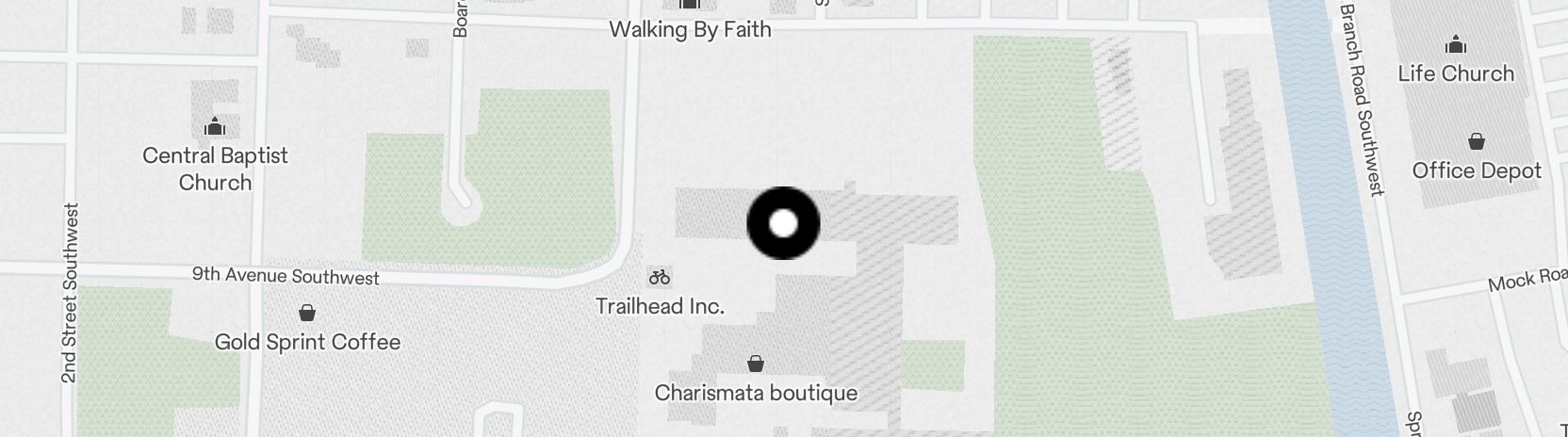Select Trailhead Inc. bike shop on map

pyautogui.click(x=660, y=278)
